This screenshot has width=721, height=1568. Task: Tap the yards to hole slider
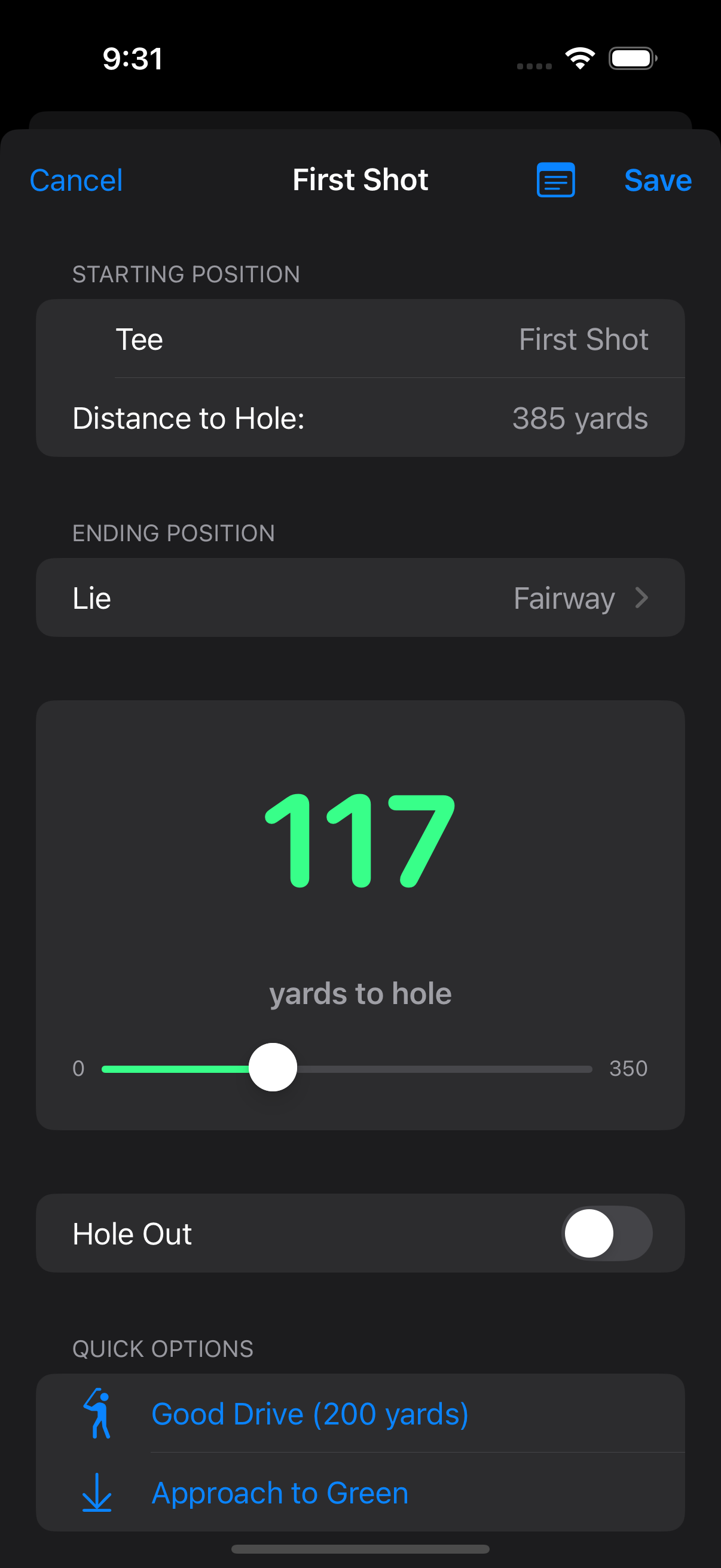point(273,1067)
